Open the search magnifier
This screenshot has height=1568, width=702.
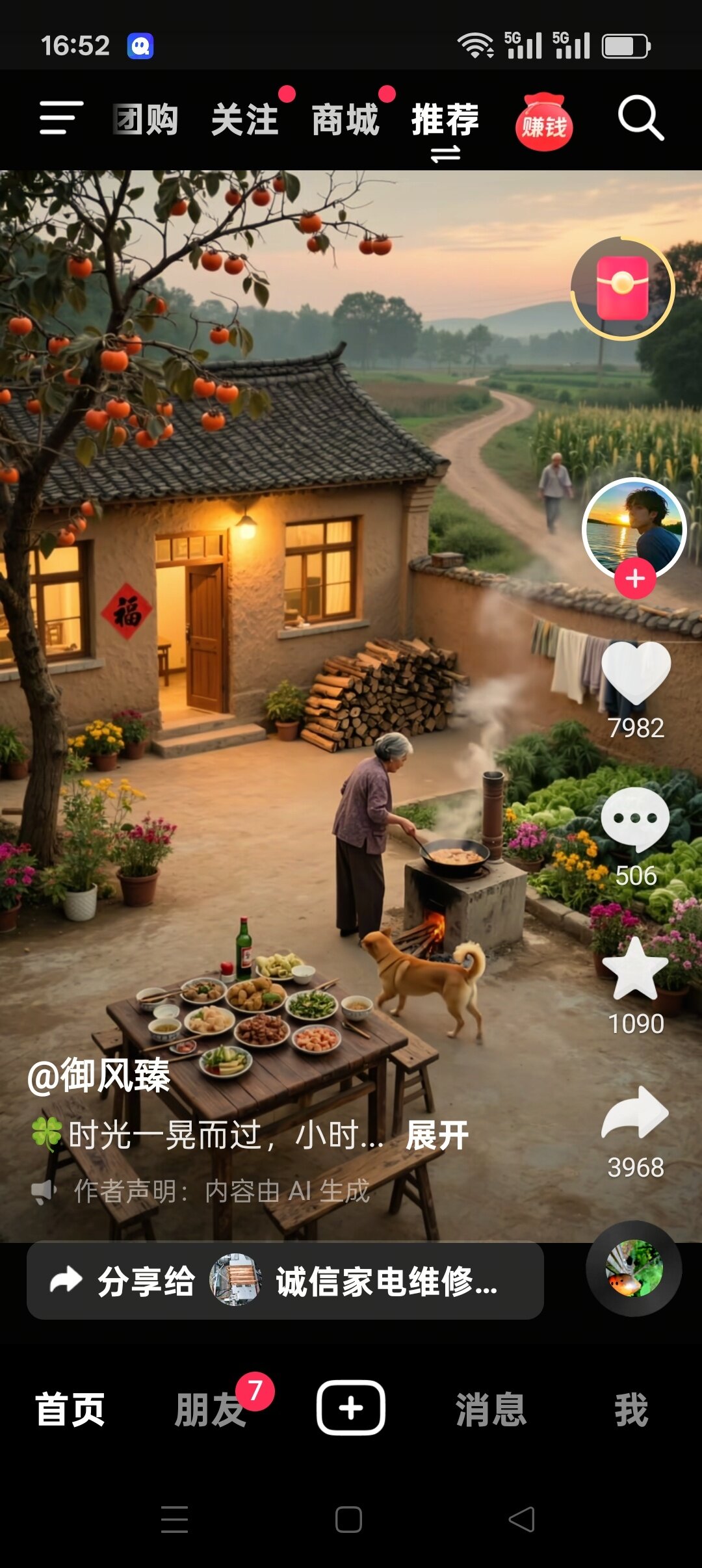pos(640,118)
